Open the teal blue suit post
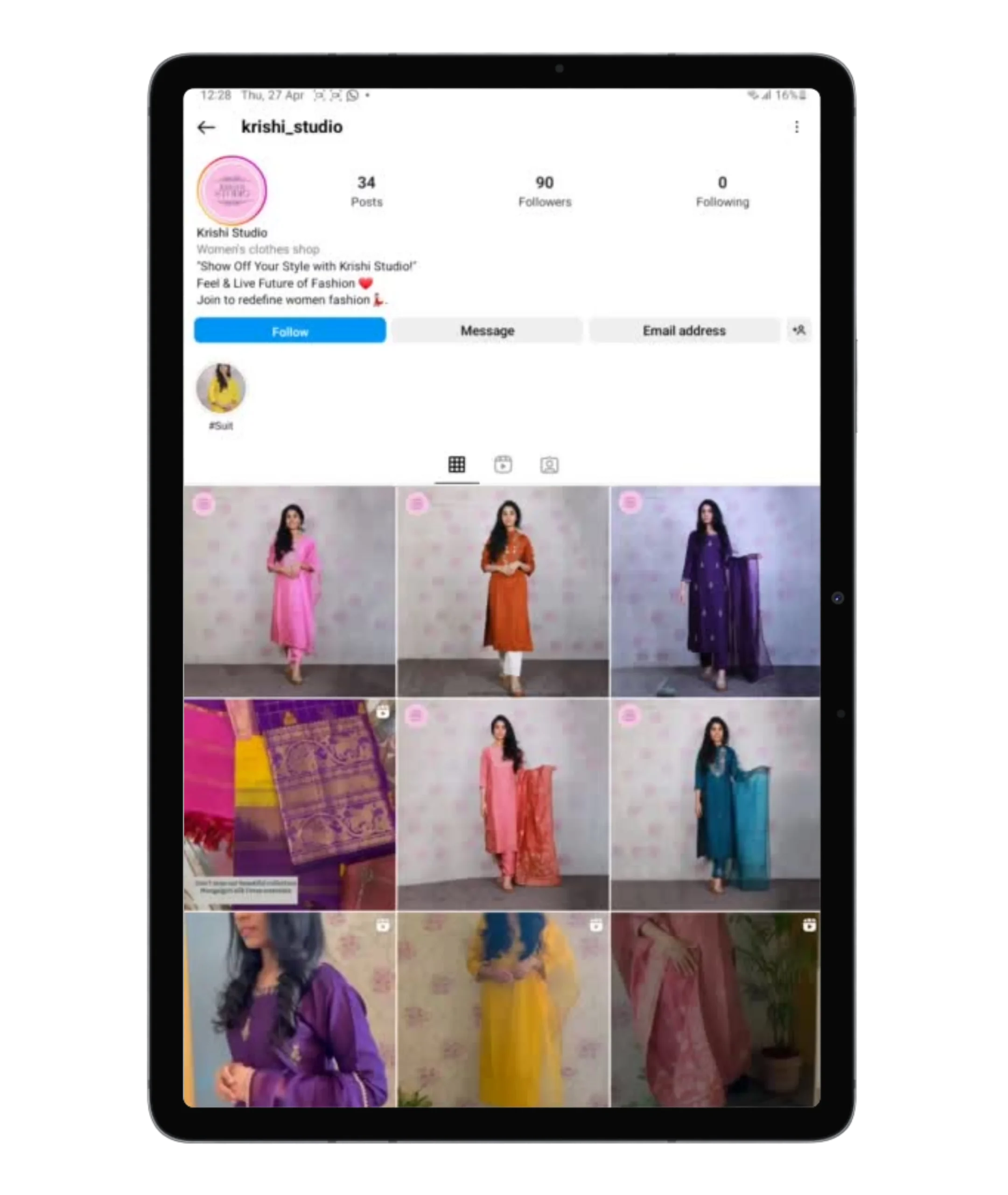 715,805
